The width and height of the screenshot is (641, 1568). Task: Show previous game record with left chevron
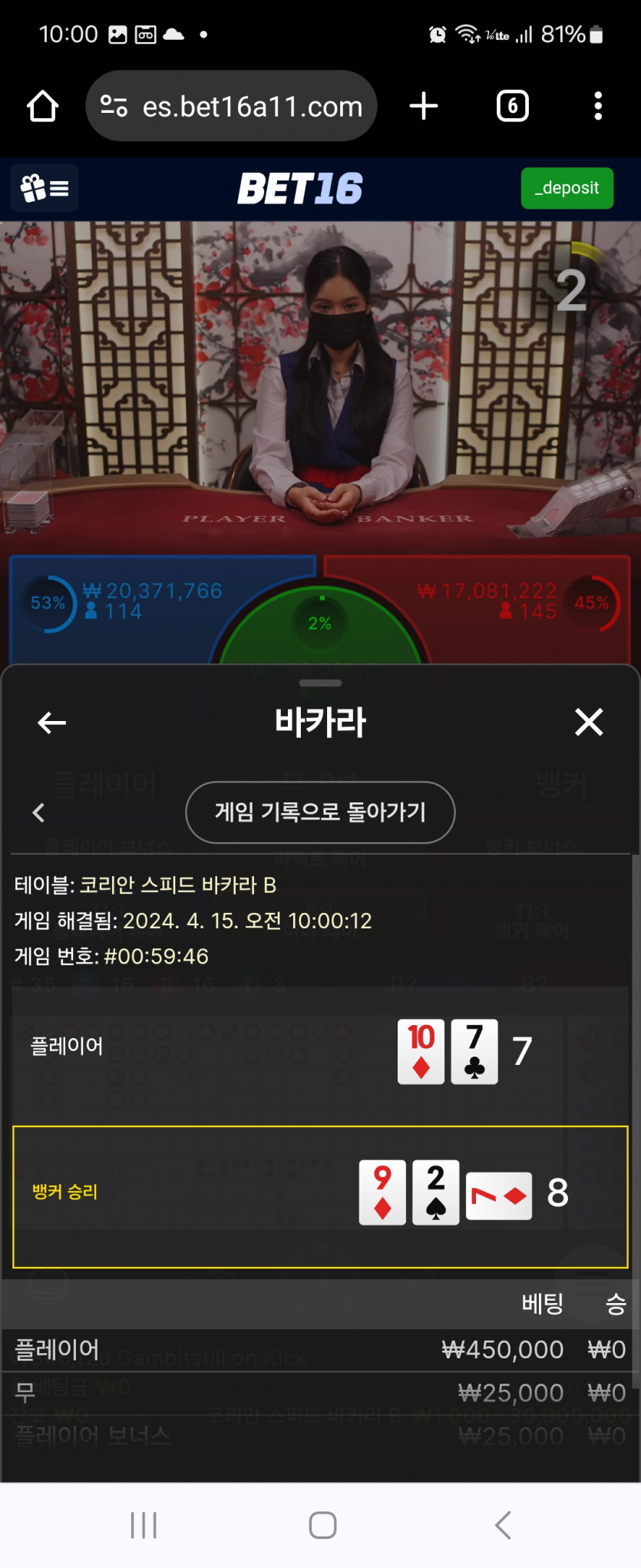tap(38, 812)
